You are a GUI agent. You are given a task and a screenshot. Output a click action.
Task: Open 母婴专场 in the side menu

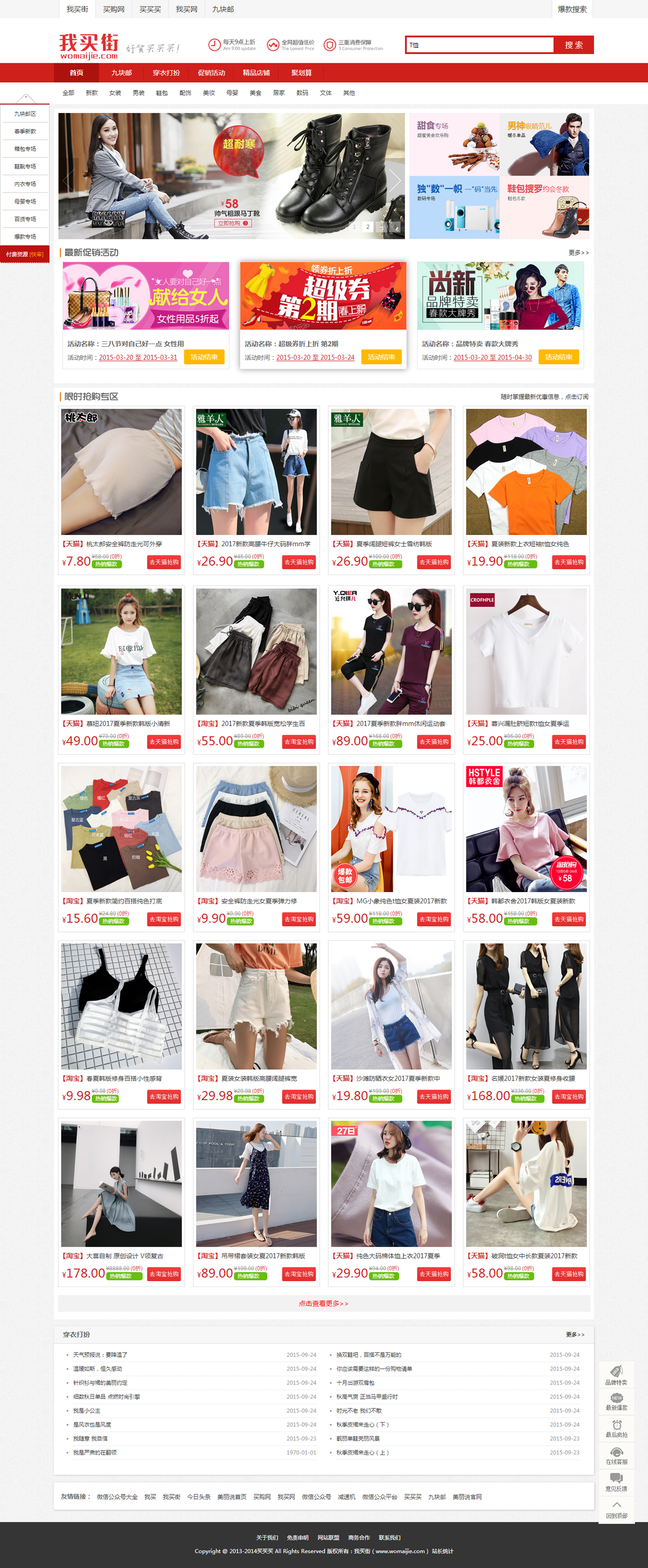[x=25, y=202]
